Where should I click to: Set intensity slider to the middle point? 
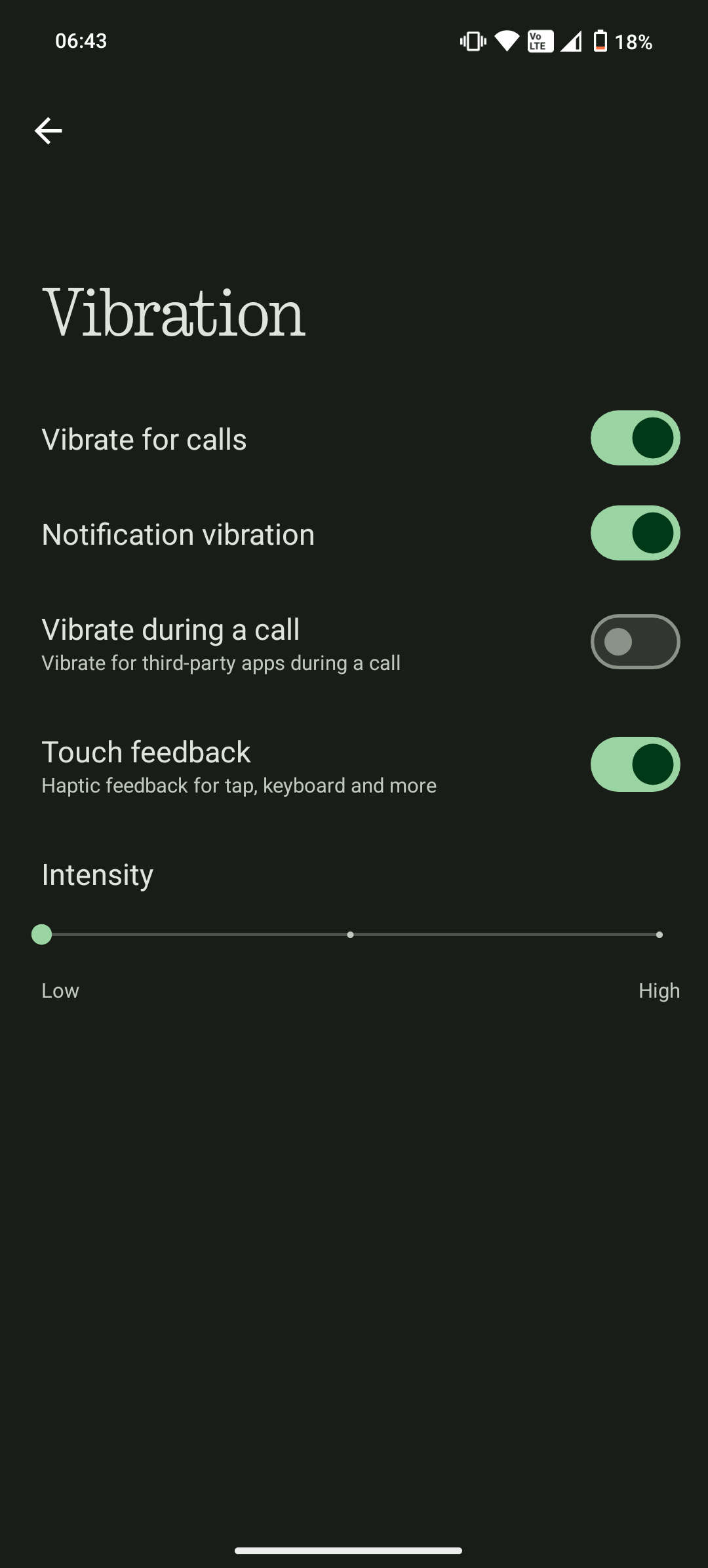[x=351, y=935]
